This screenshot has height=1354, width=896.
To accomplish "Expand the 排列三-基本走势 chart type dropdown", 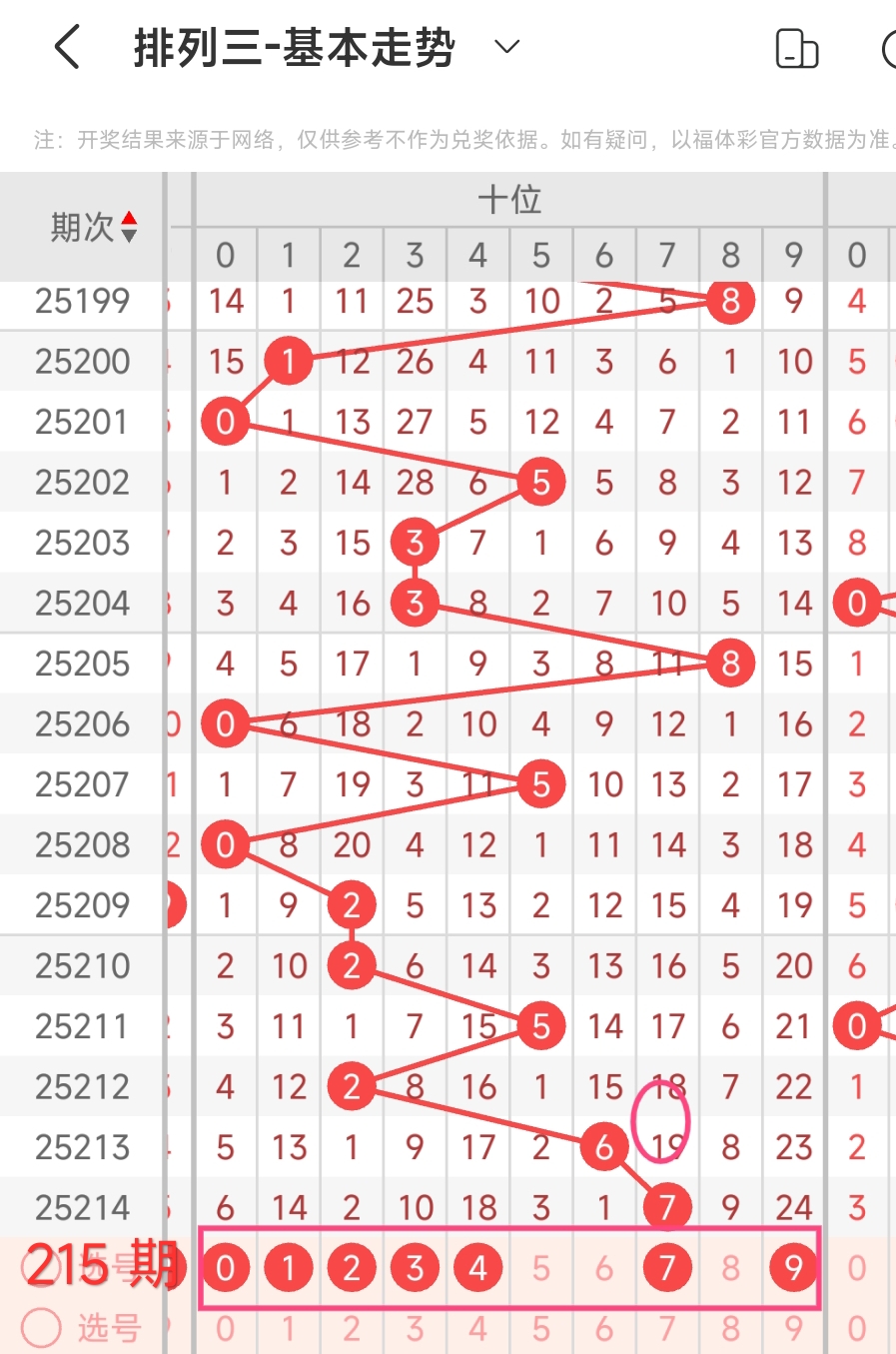I will pyautogui.click(x=507, y=47).
